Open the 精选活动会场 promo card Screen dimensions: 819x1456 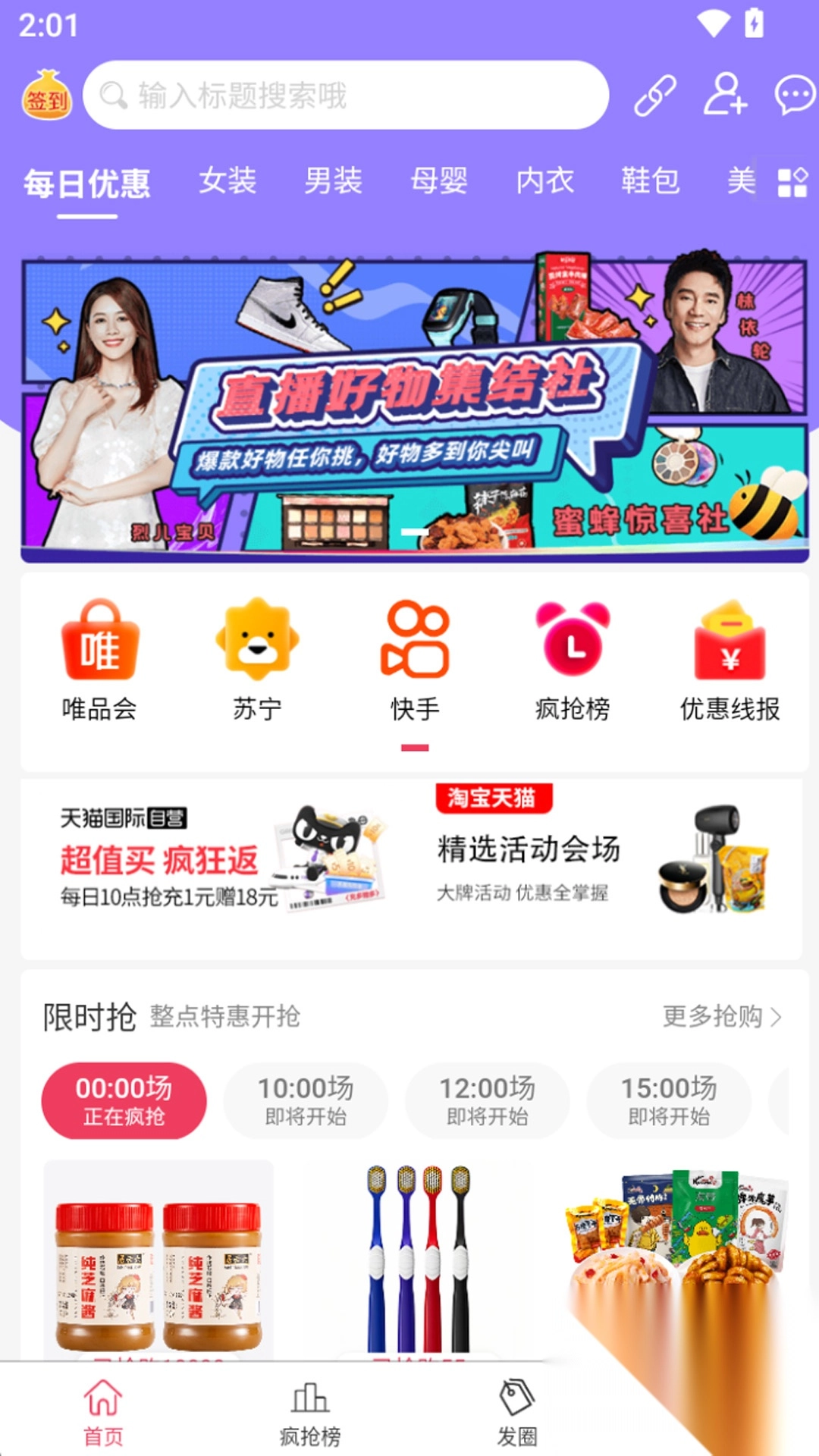point(607,862)
